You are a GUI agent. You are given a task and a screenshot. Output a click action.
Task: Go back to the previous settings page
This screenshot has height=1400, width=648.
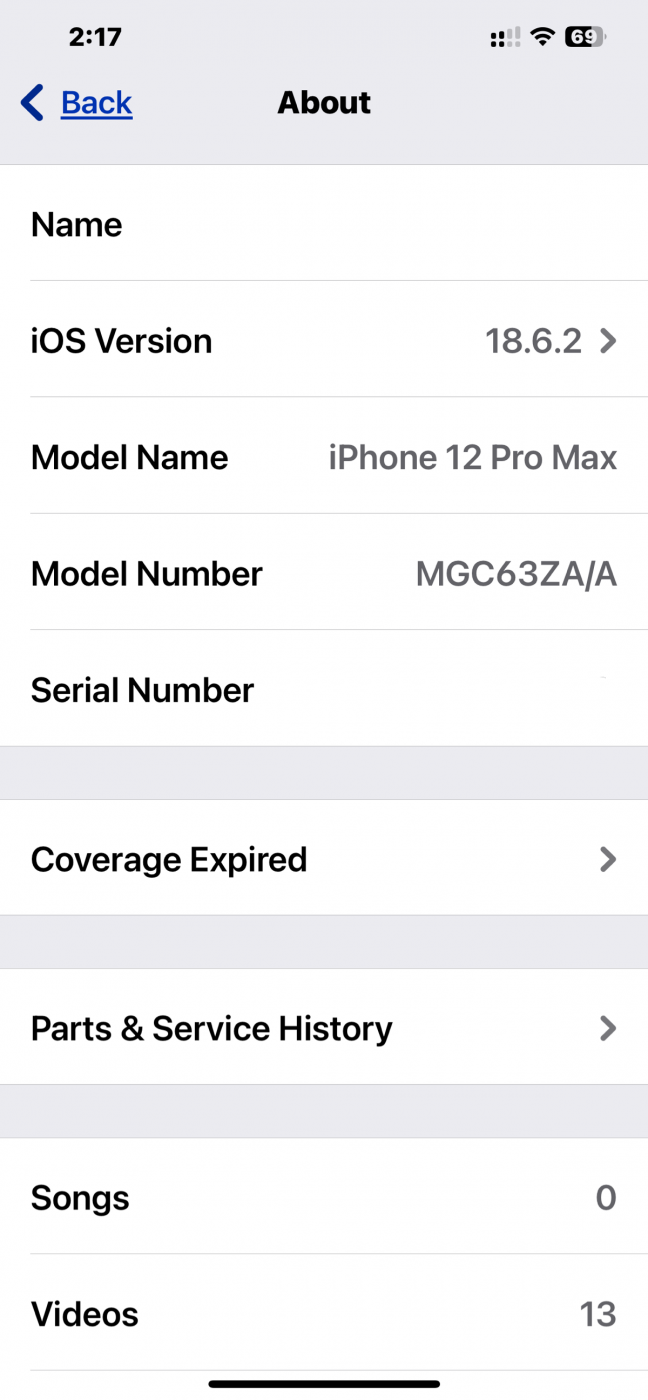click(77, 103)
